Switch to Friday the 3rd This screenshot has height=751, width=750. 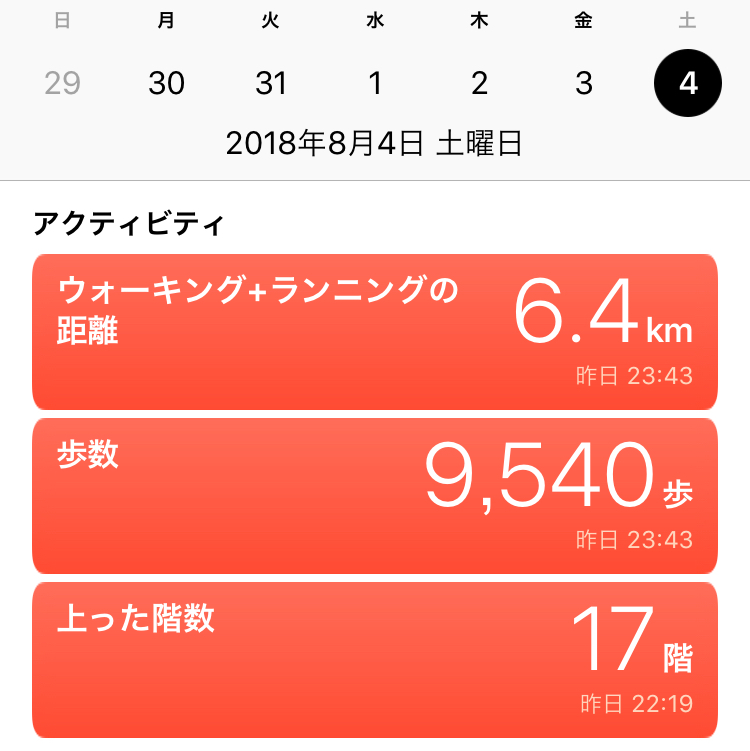[584, 82]
